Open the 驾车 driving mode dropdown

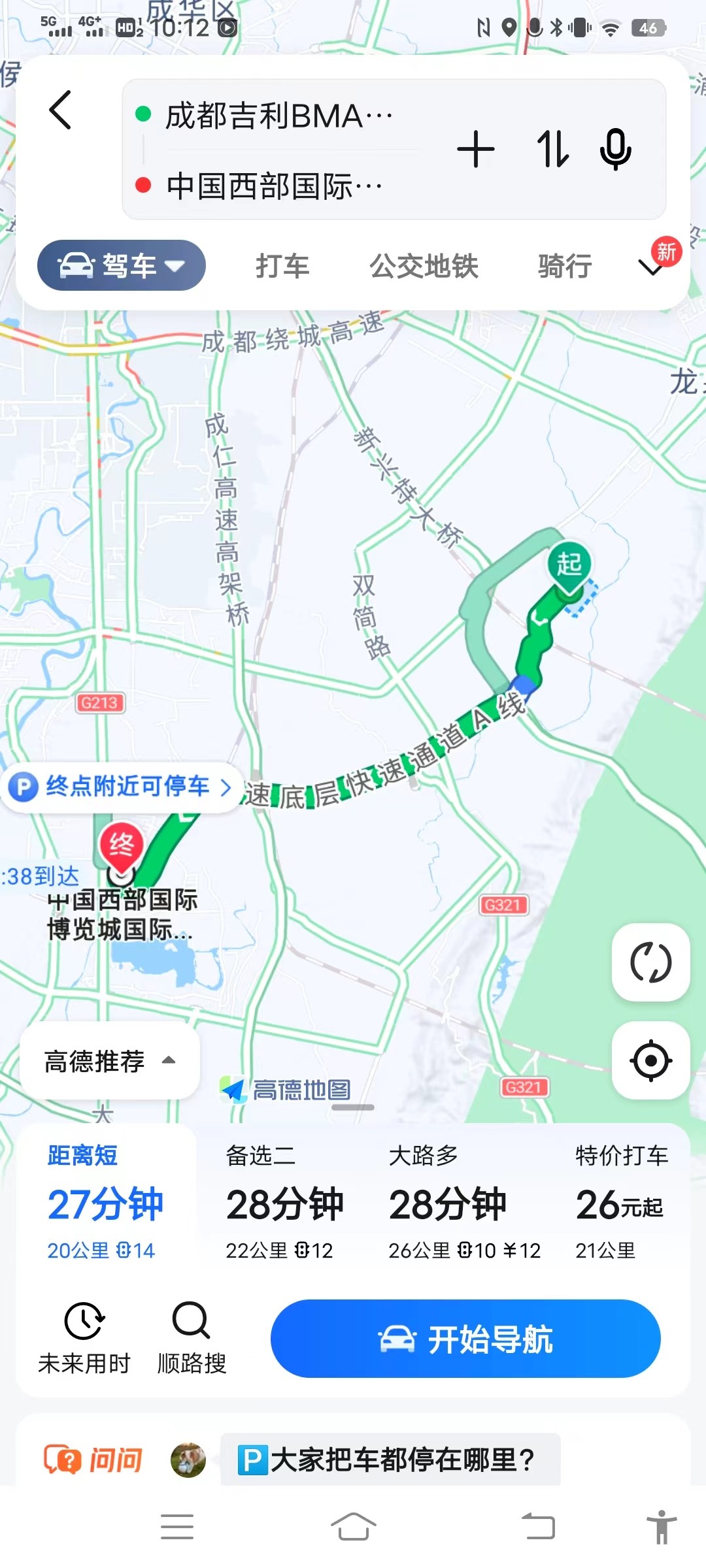122,265
